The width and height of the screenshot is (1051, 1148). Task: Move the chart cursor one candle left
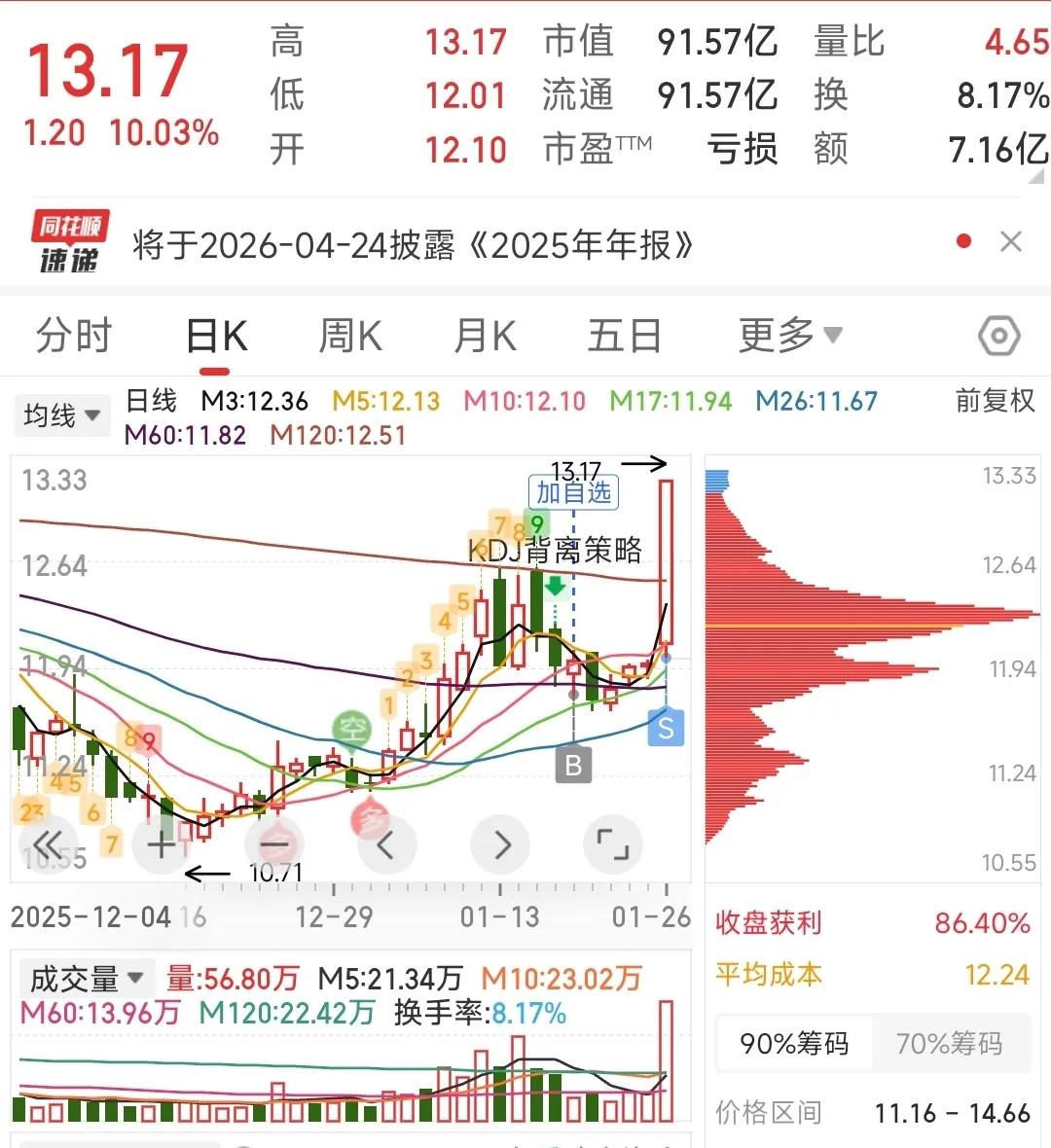pos(386,844)
